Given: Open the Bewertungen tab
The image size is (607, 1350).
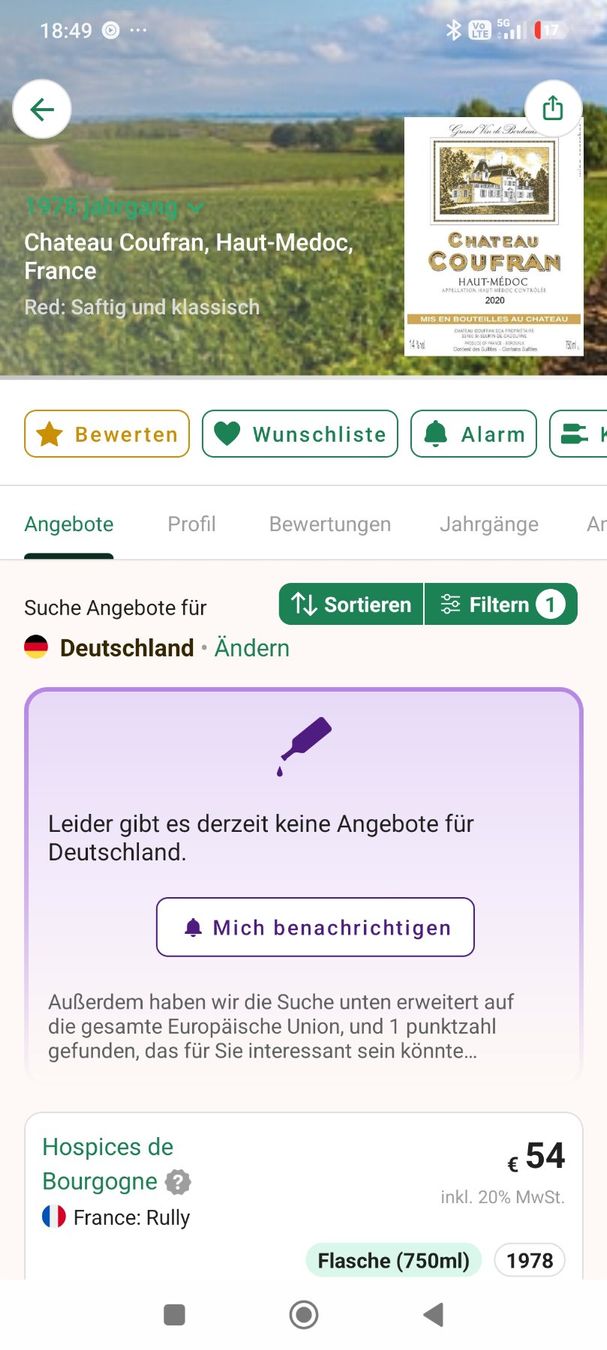Looking at the screenshot, I should point(330,524).
